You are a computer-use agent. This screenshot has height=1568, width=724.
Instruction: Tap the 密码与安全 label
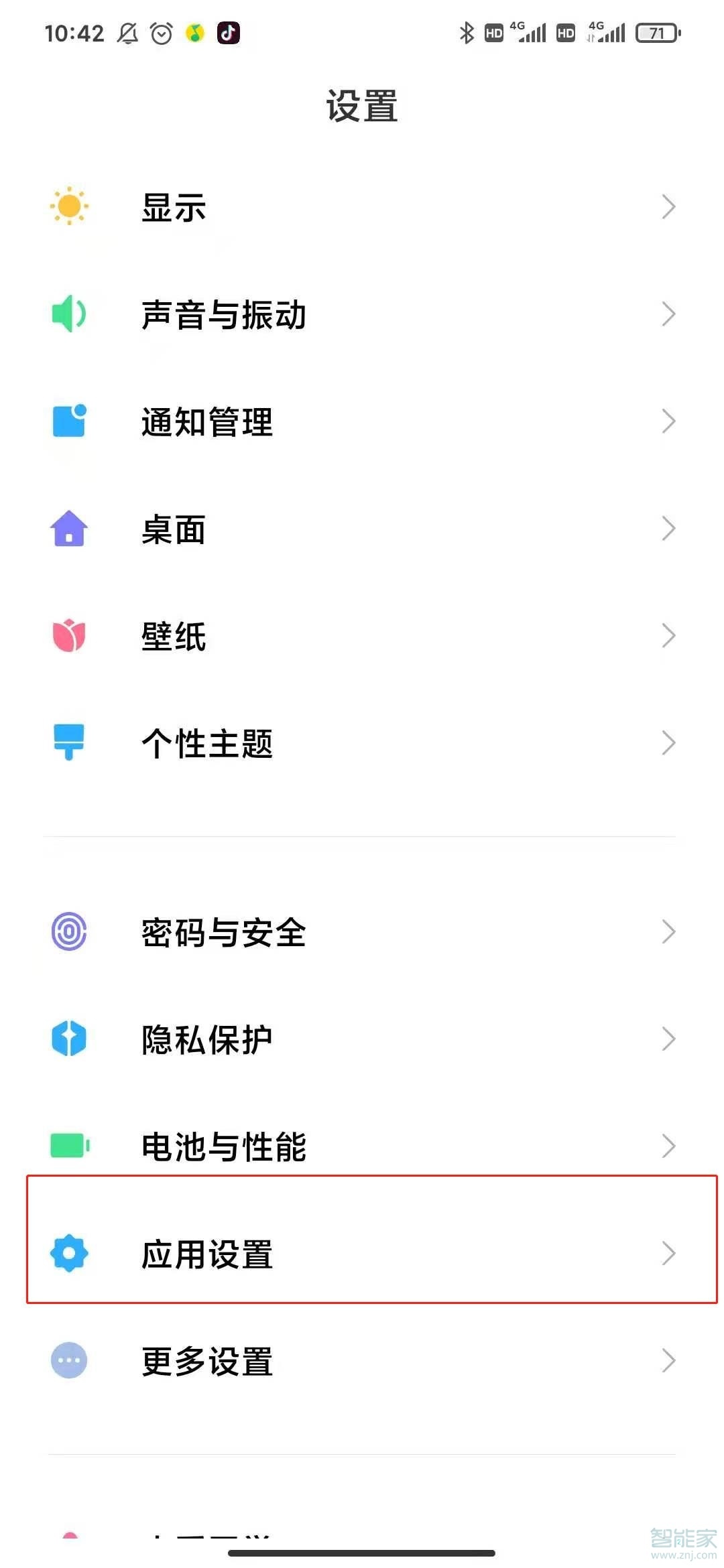click(223, 931)
